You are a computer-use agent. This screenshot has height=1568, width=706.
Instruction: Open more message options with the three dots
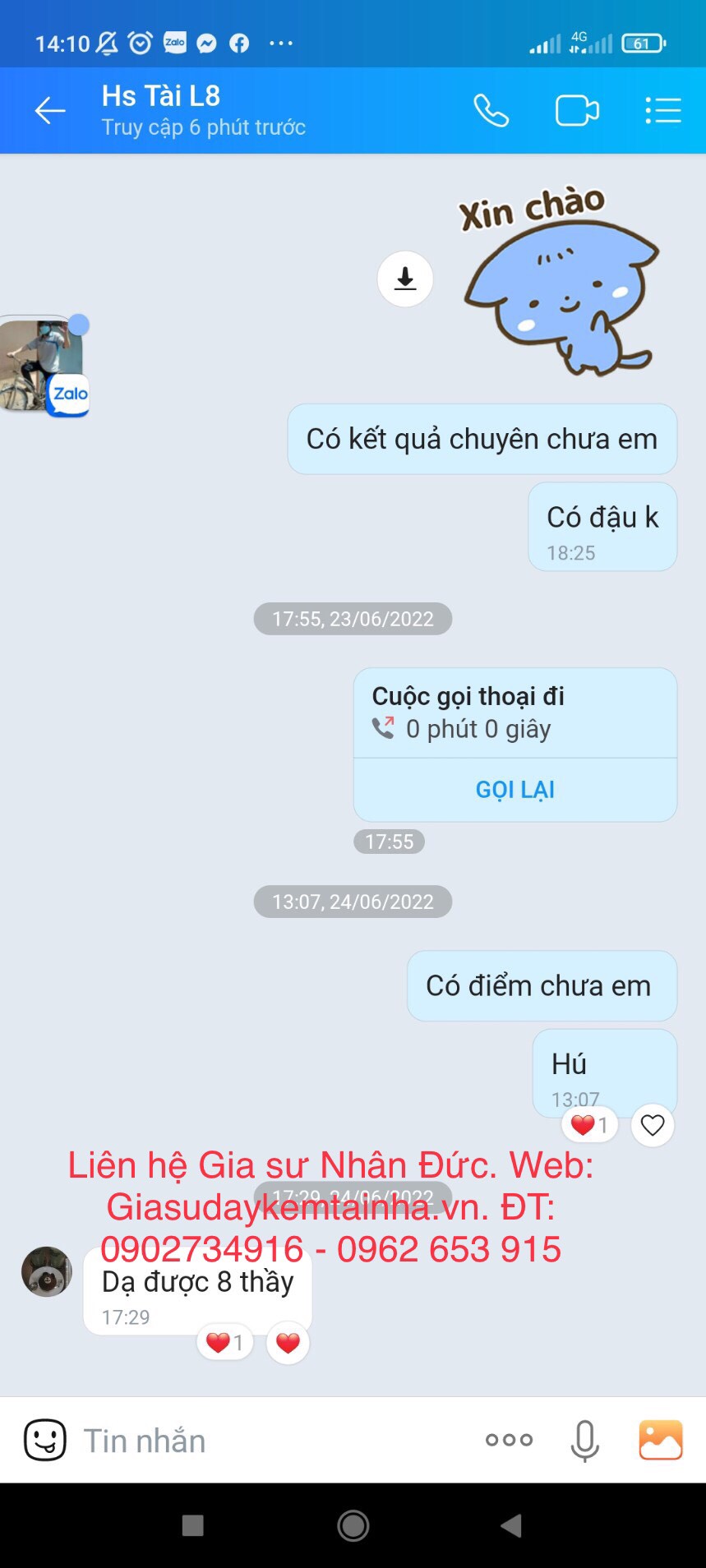tap(509, 1439)
